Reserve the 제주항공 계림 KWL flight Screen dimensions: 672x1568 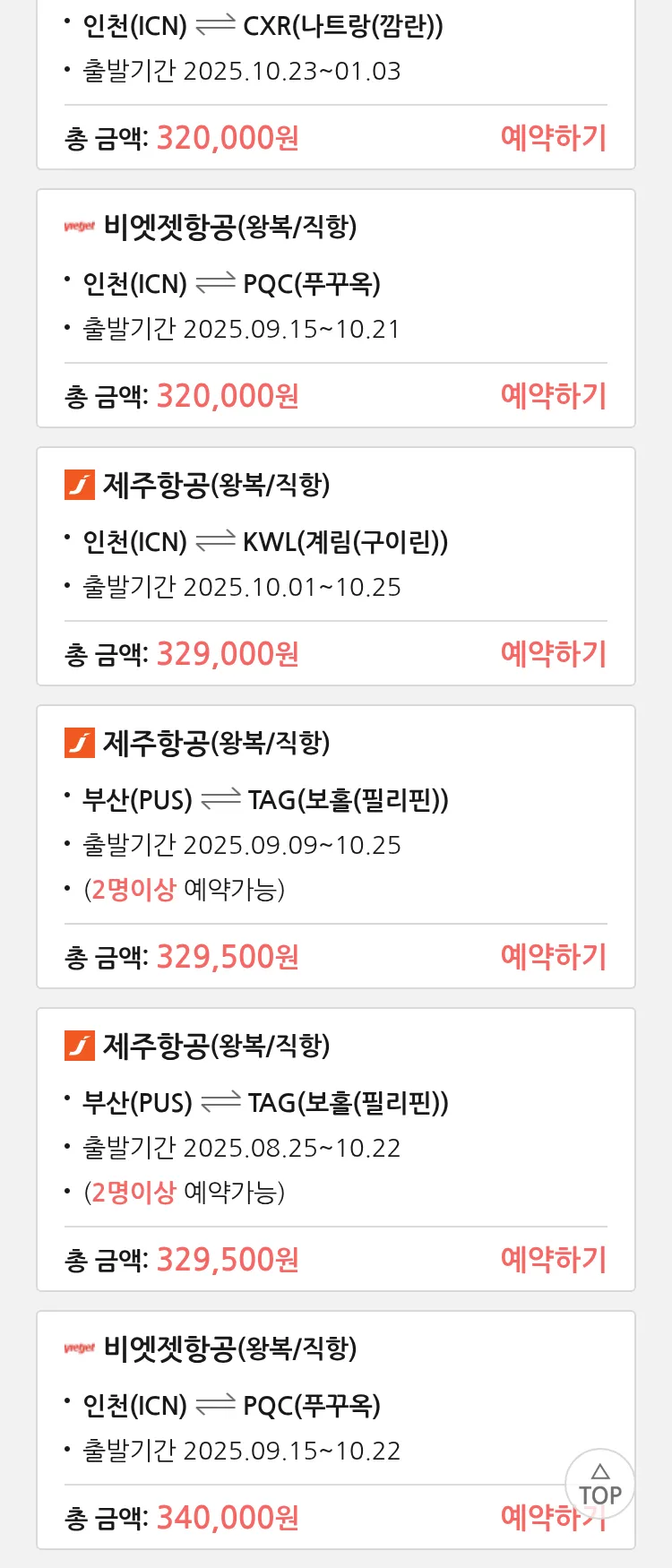[553, 654]
